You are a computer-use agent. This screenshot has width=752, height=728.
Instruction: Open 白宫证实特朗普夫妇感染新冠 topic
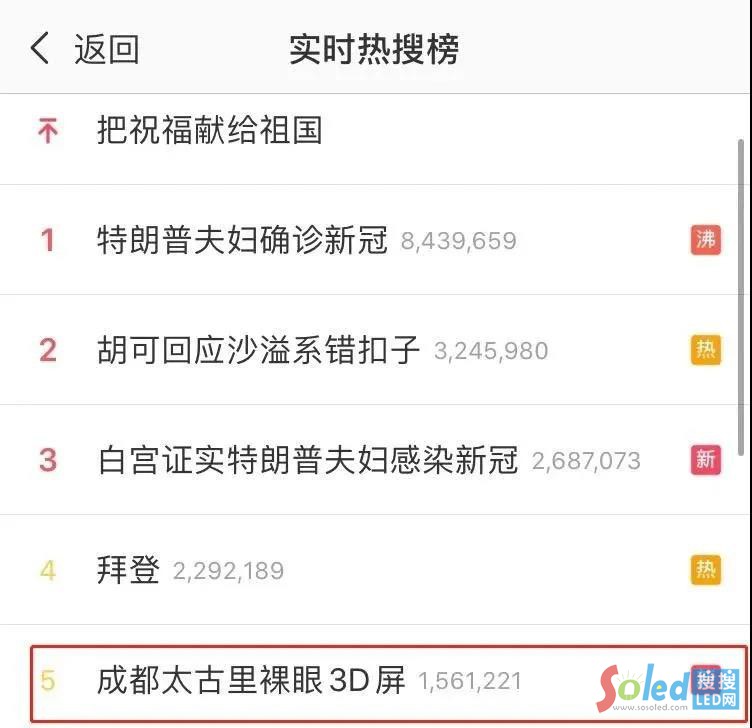(308, 460)
